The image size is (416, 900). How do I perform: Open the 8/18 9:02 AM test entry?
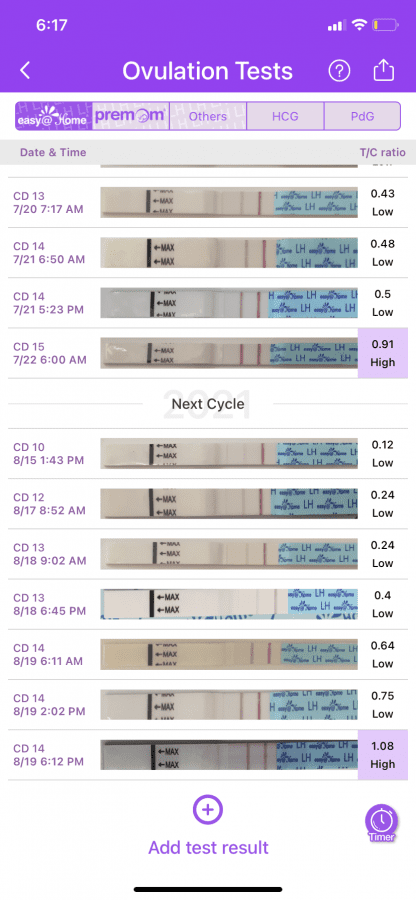pos(208,554)
